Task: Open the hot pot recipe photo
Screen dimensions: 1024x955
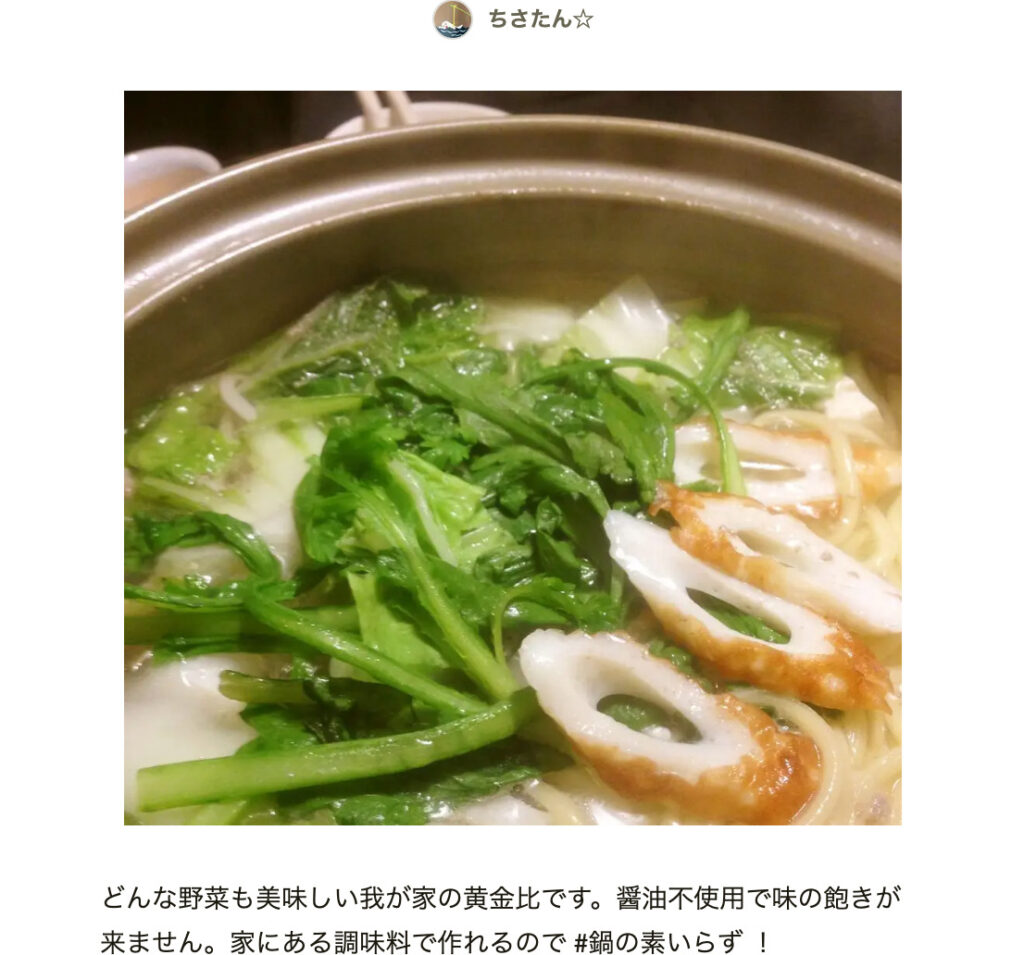Action: [512, 457]
